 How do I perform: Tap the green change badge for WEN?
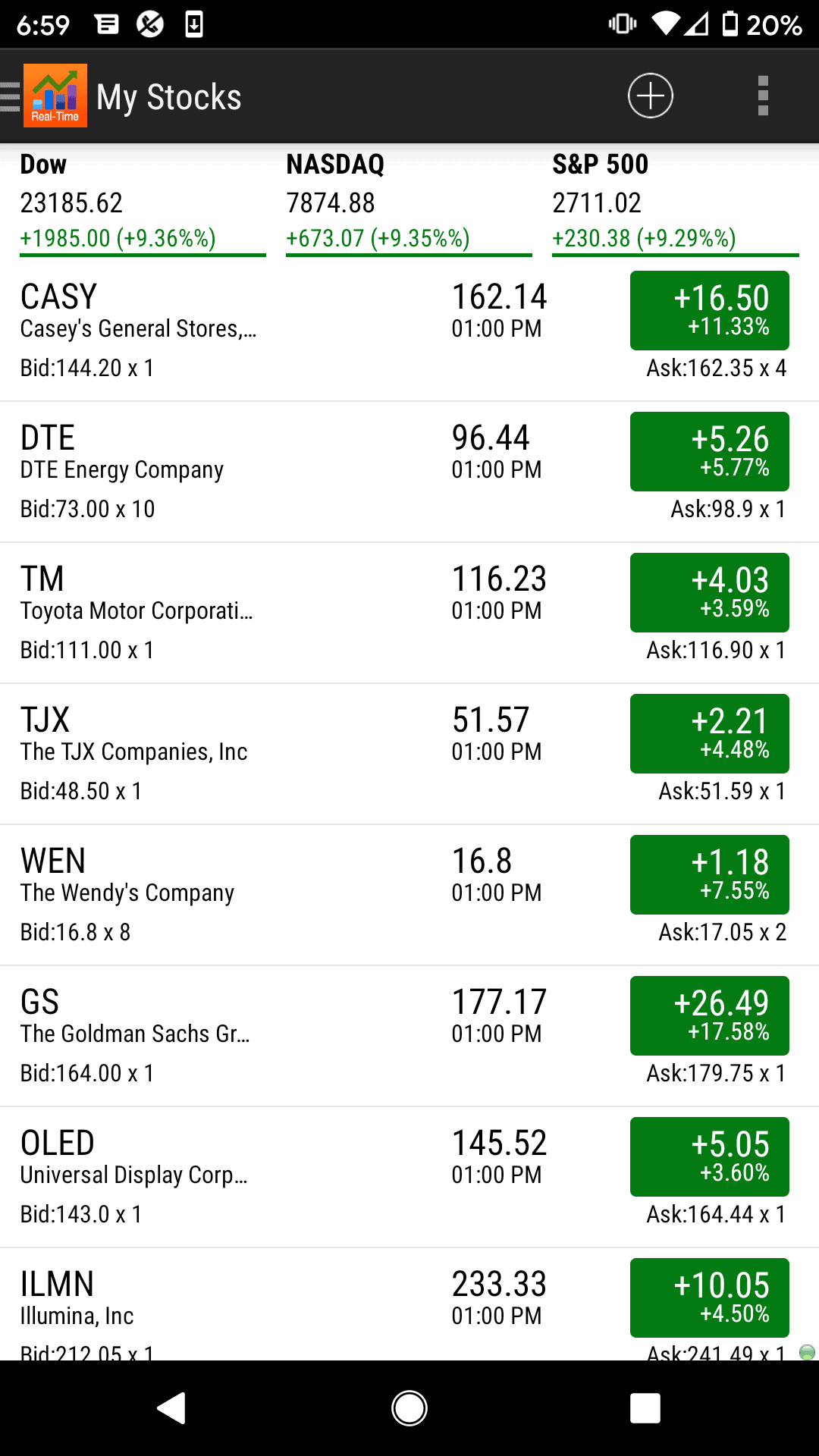pyautogui.click(x=709, y=874)
